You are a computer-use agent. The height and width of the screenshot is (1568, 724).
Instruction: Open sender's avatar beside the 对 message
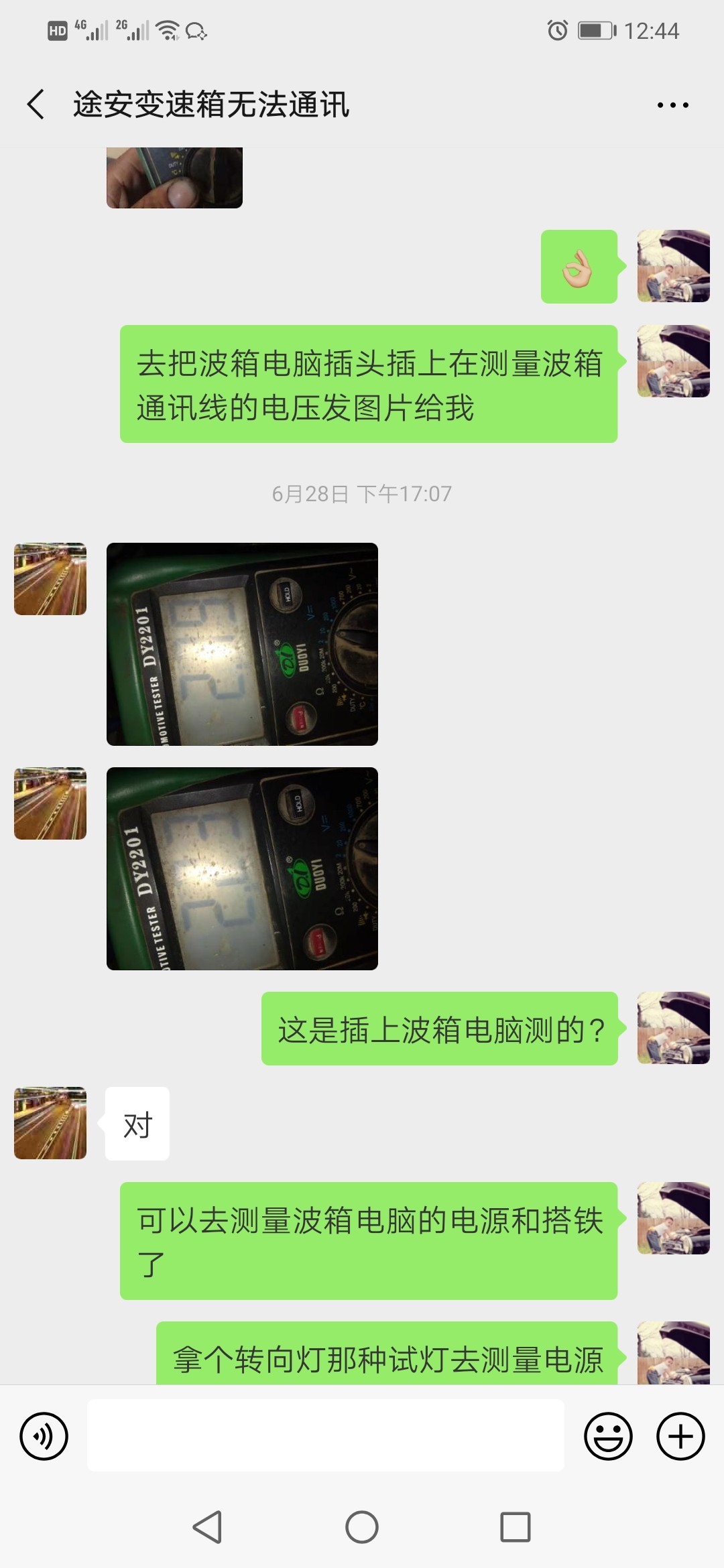50,1123
